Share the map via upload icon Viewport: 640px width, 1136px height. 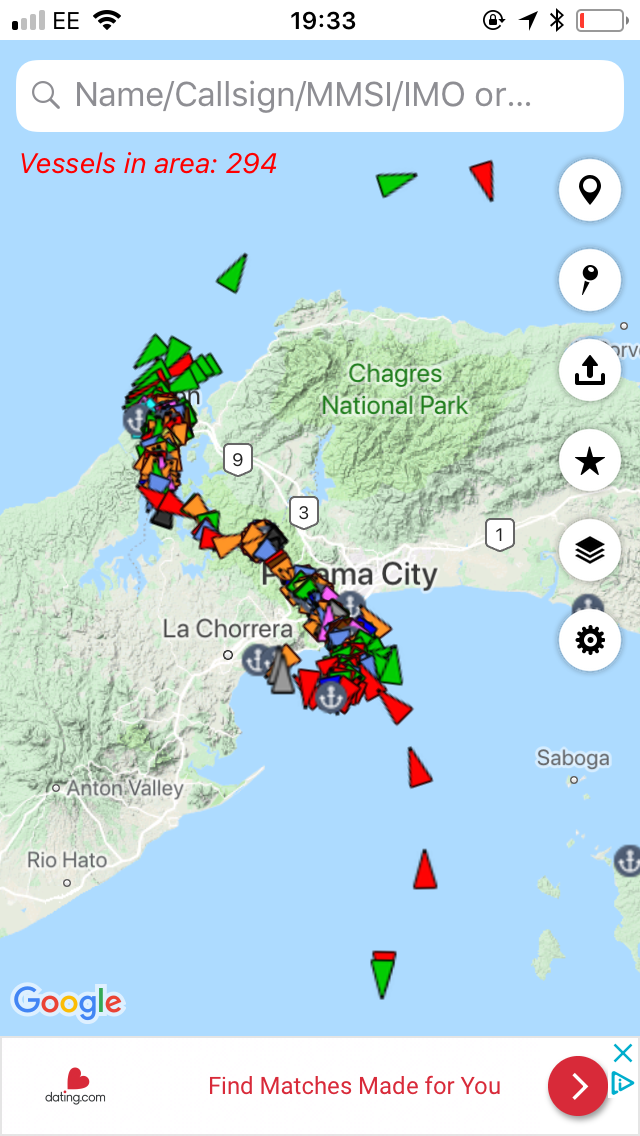coord(589,370)
